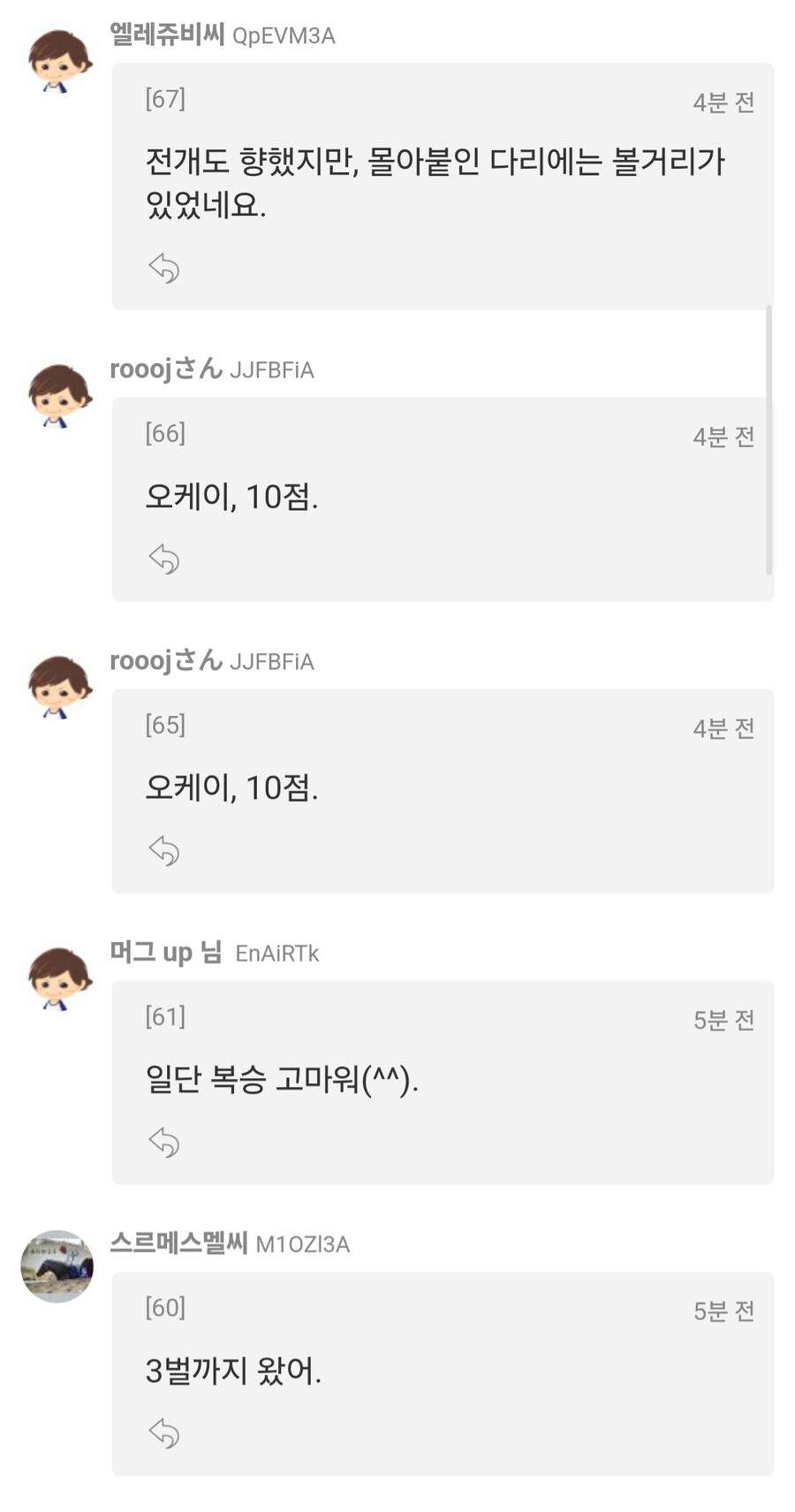Click the reply arrow on comment [65]
795x1512 pixels.
tap(165, 851)
